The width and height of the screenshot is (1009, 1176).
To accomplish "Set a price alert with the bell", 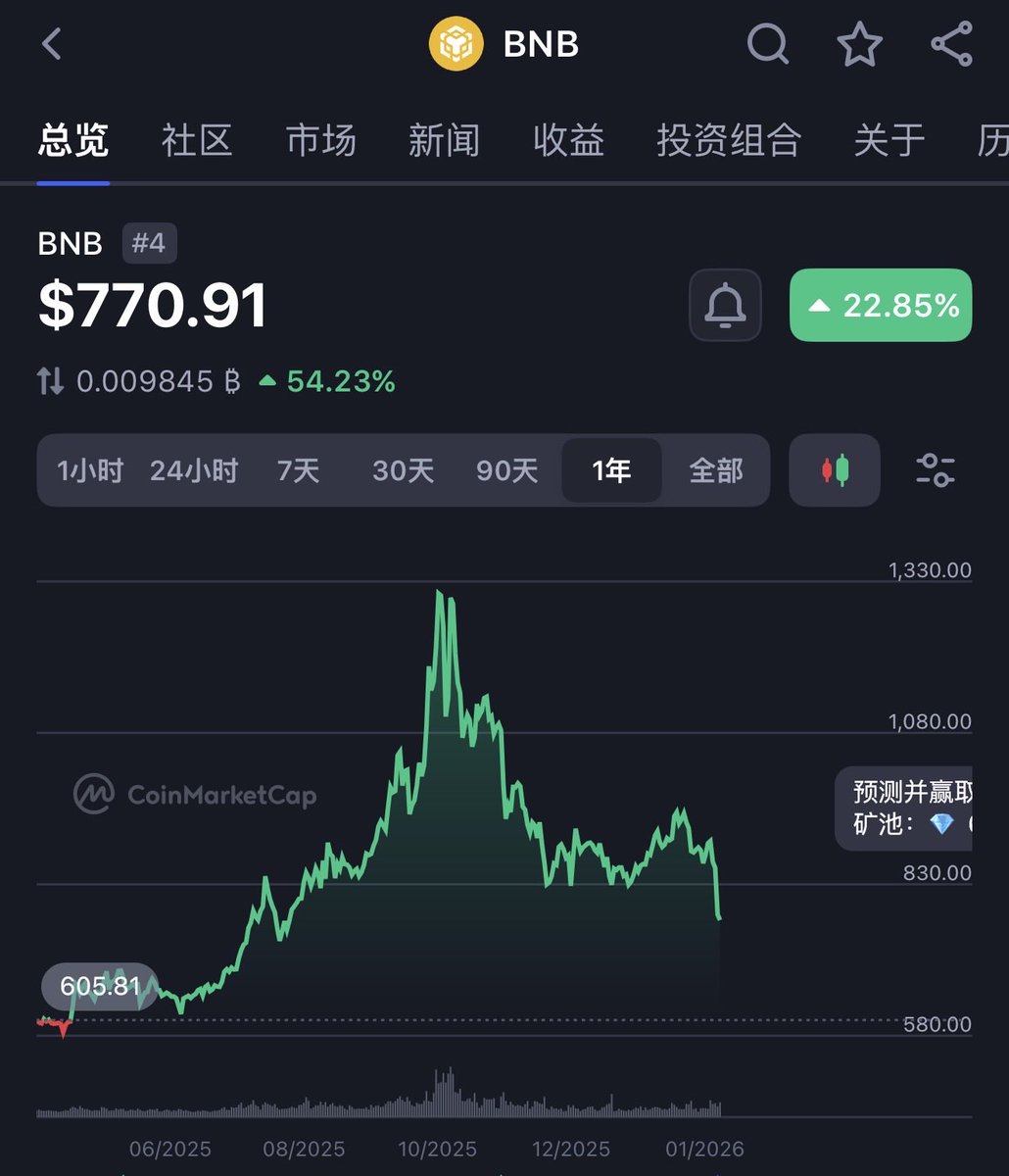I will click(725, 306).
